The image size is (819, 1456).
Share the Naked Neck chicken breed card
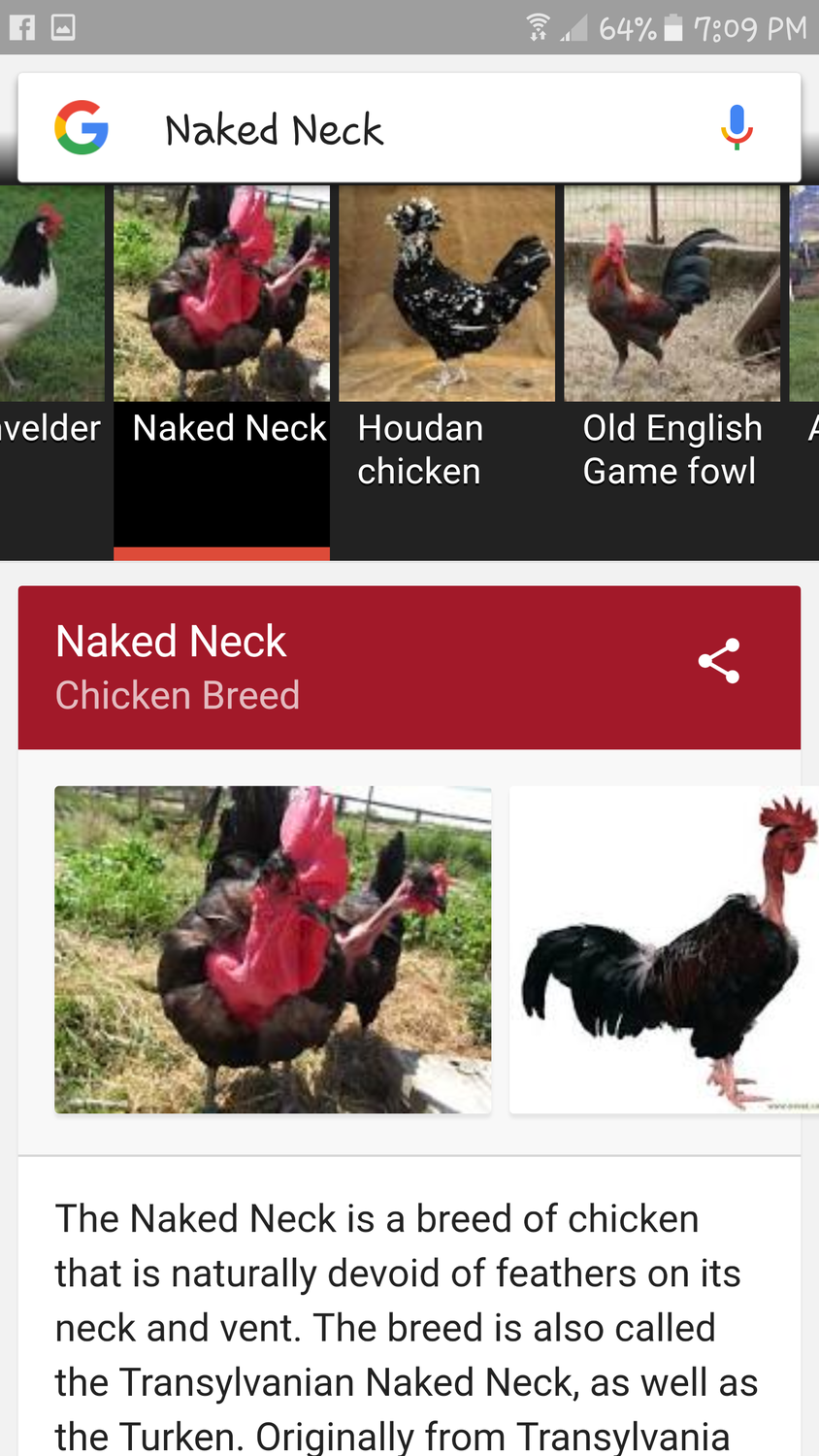[718, 661]
